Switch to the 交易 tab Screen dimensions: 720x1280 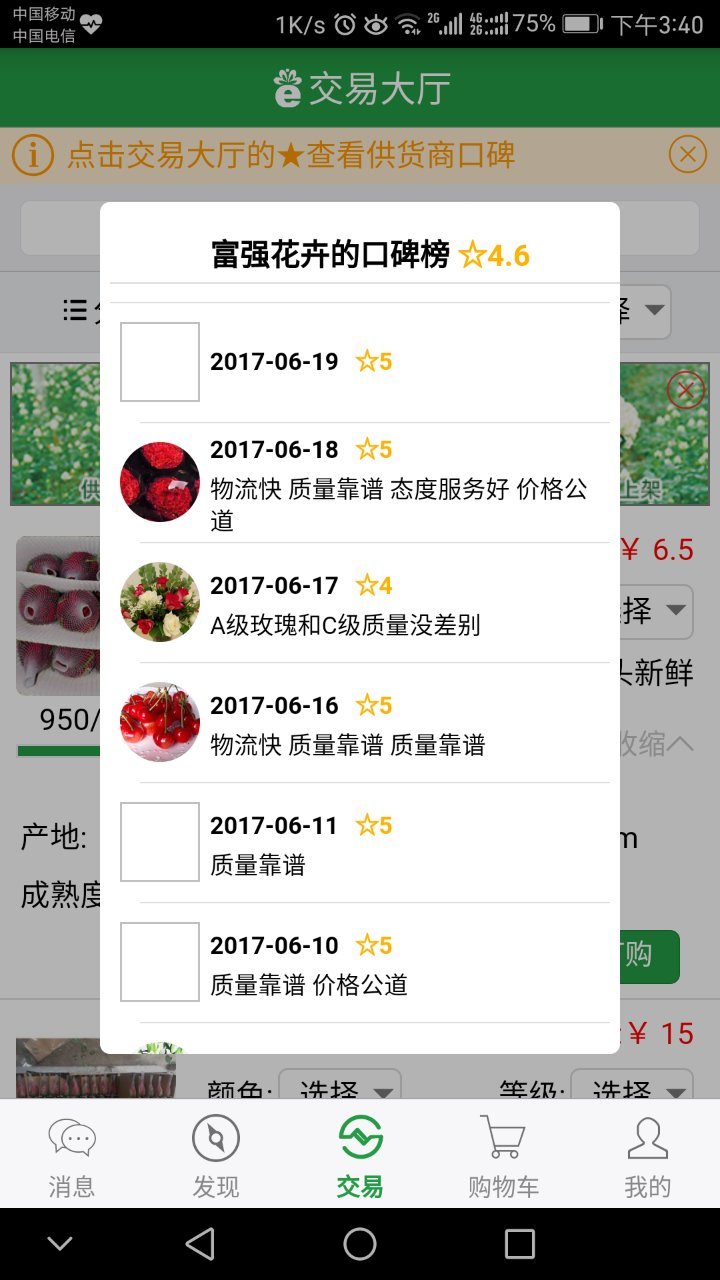pos(360,1137)
